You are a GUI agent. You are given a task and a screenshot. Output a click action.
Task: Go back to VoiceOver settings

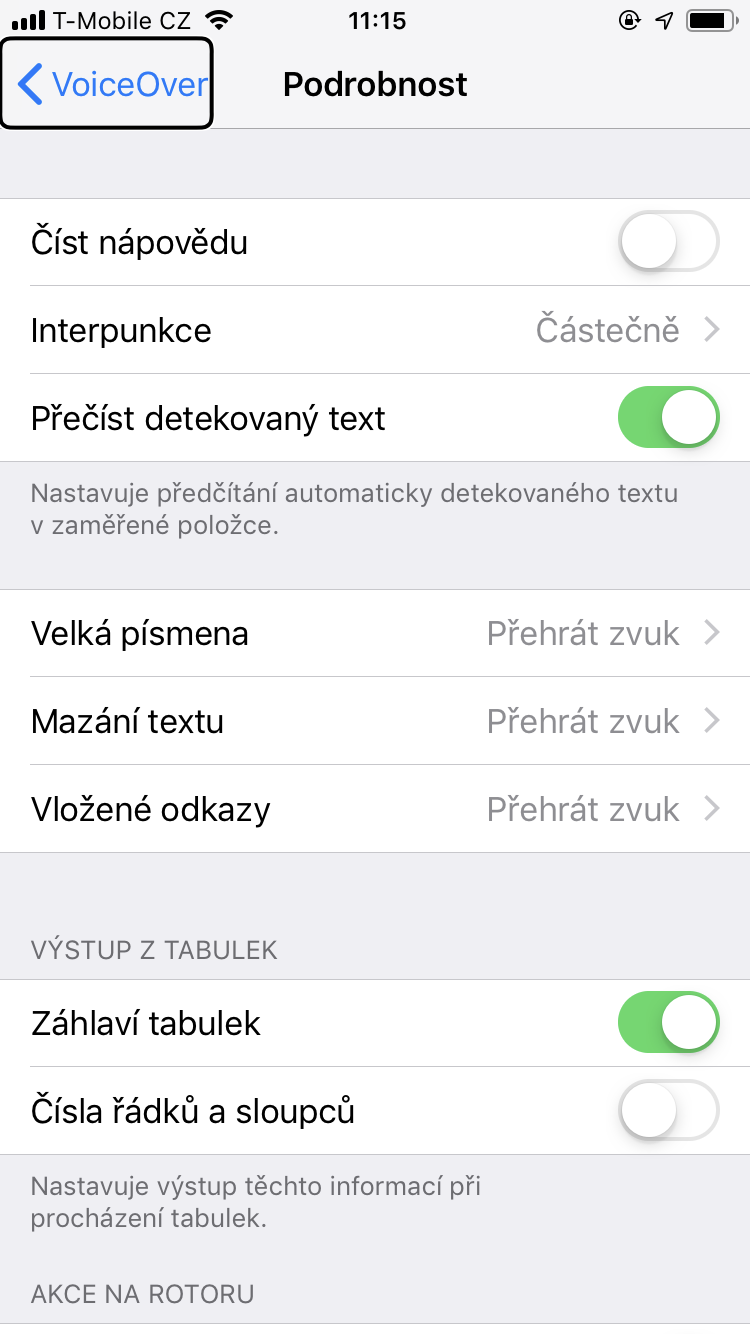pos(108,84)
